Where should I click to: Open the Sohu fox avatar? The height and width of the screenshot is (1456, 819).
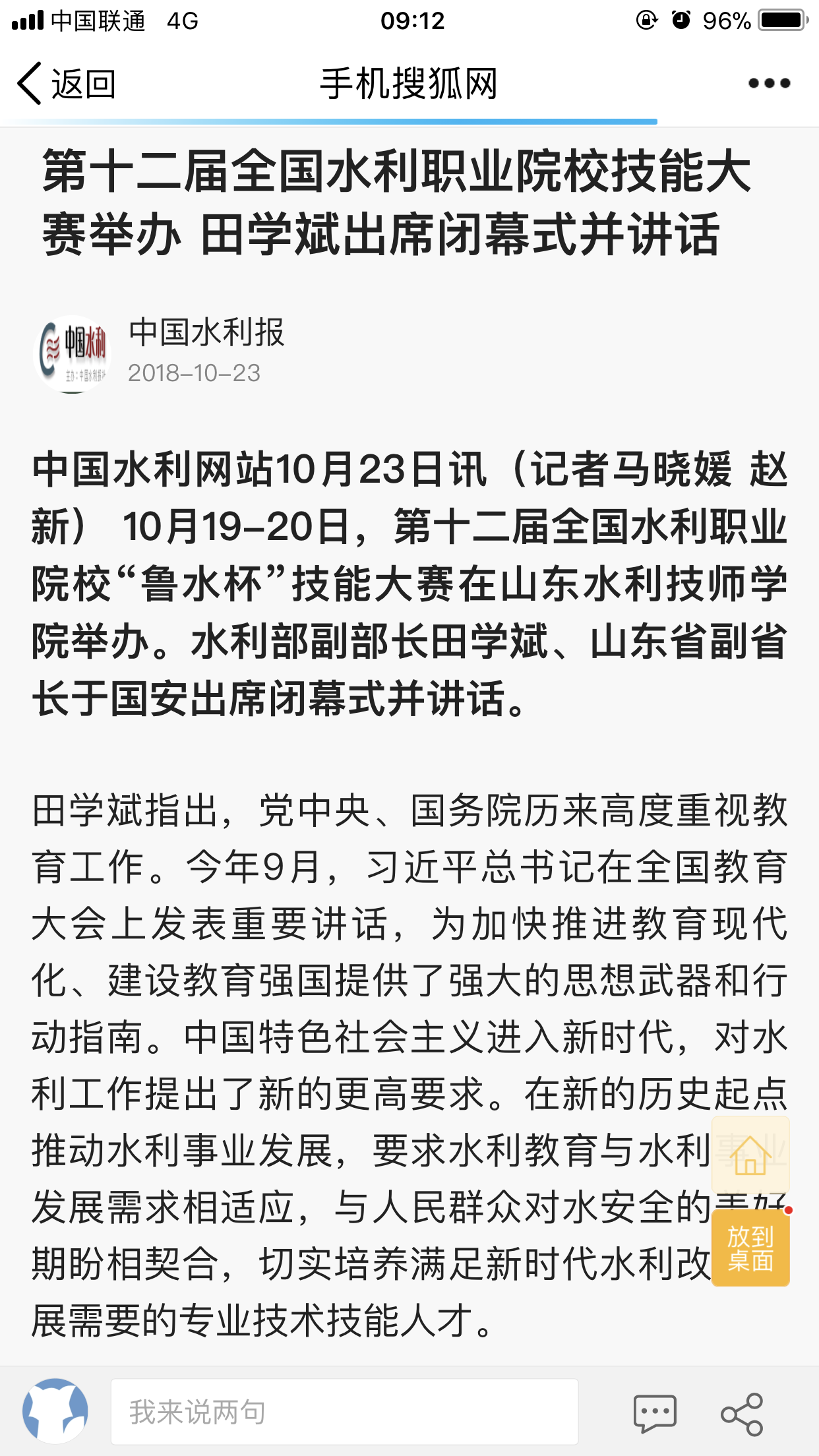click(x=55, y=1411)
